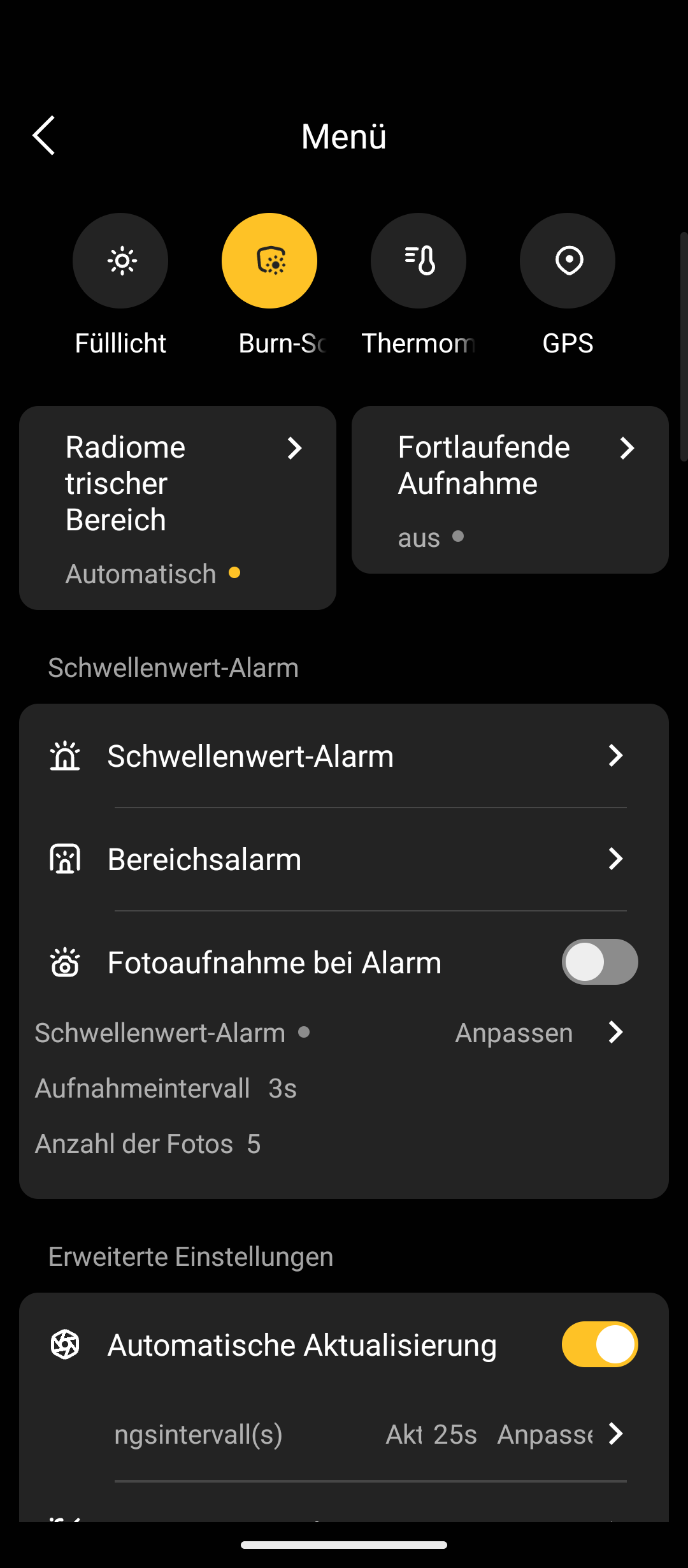Disable the Burn-Schutz option
The image size is (688, 1568).
[x=269, y=261]
